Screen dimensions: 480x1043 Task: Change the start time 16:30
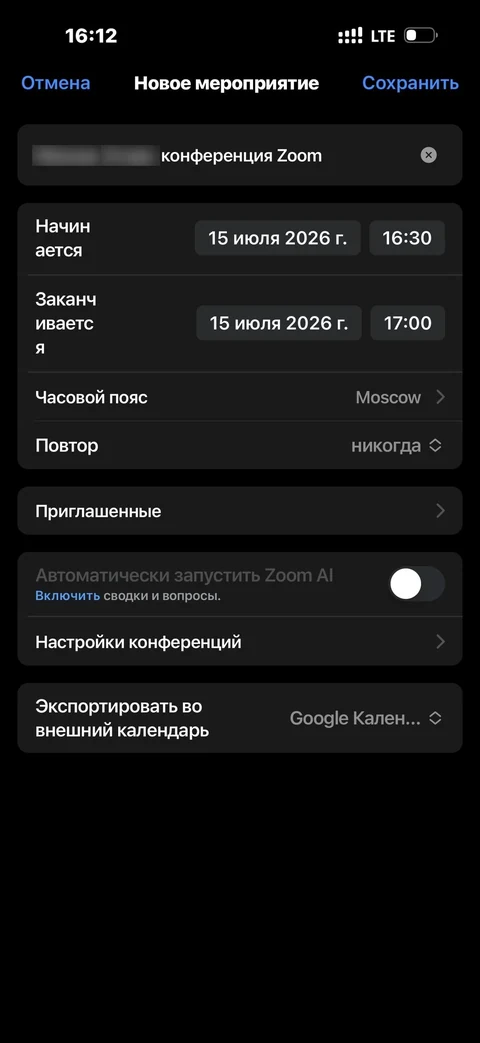408,238
